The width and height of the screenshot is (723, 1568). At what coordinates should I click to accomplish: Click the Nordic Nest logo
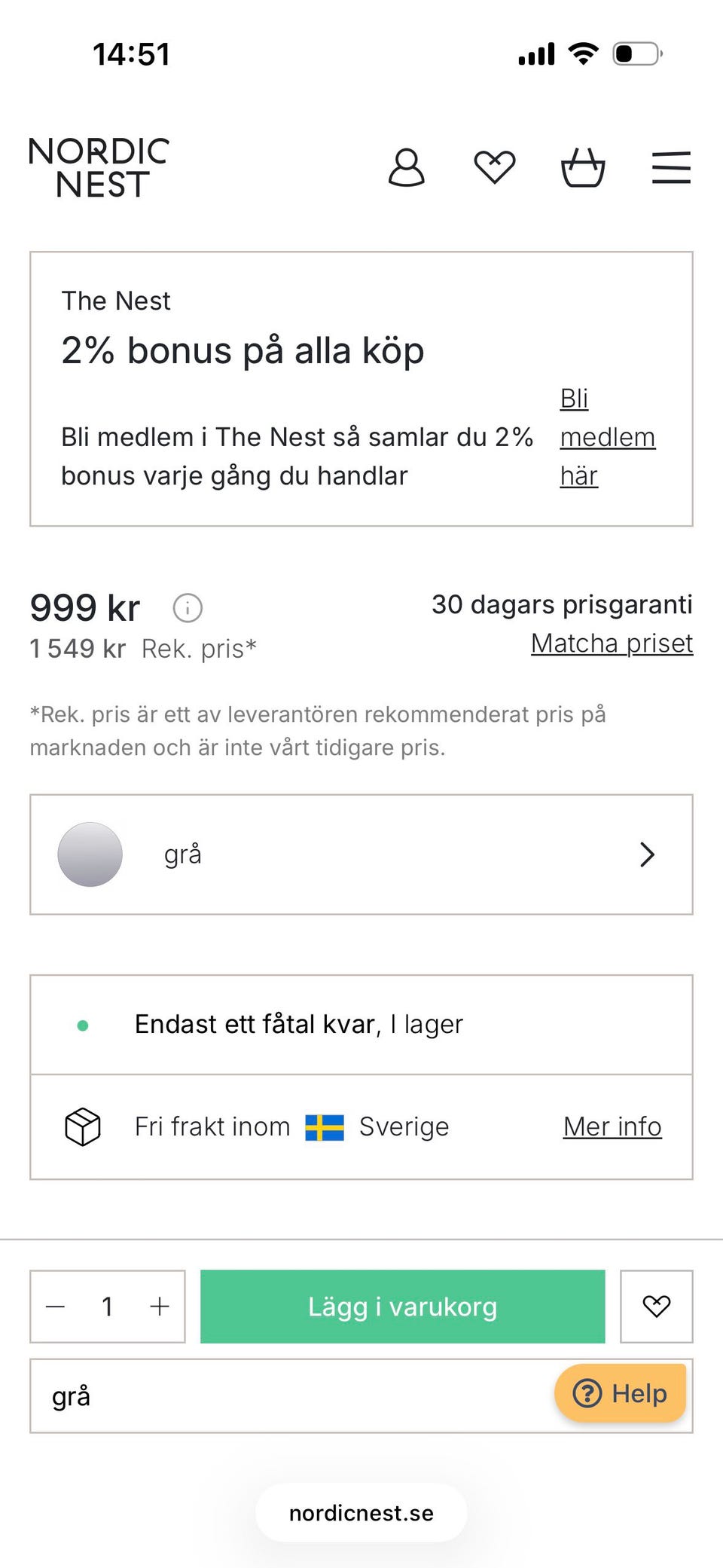point(98,167)
